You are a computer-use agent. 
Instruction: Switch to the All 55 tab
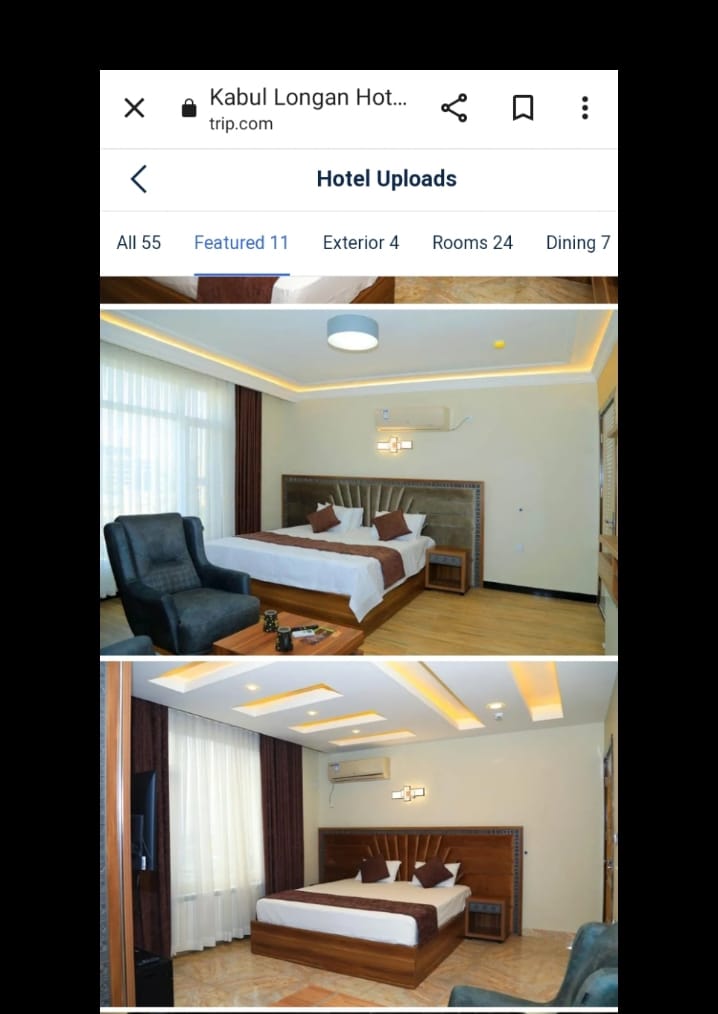tap(138, 242)
